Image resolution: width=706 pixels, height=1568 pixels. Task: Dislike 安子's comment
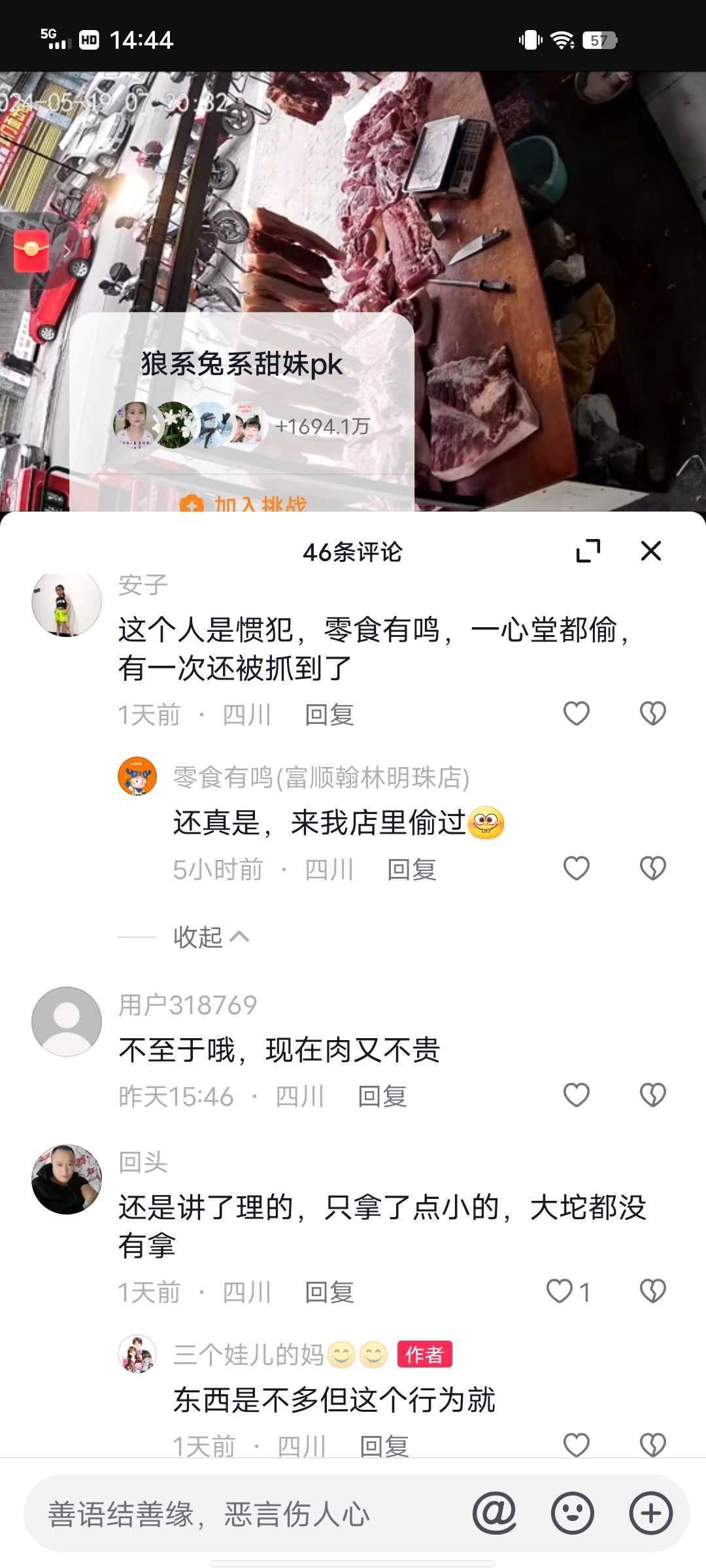click(652, 713)
